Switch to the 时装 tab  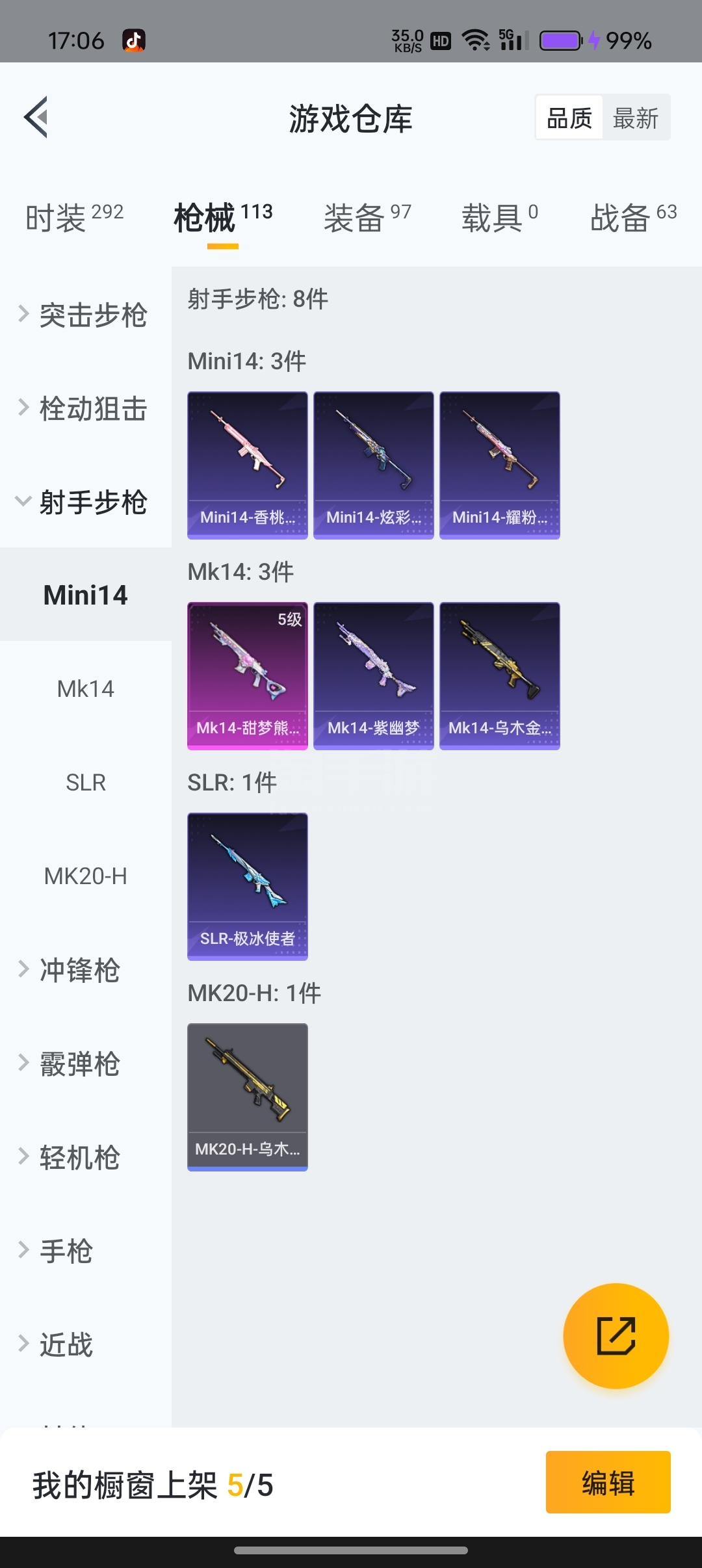click(74, 217)
